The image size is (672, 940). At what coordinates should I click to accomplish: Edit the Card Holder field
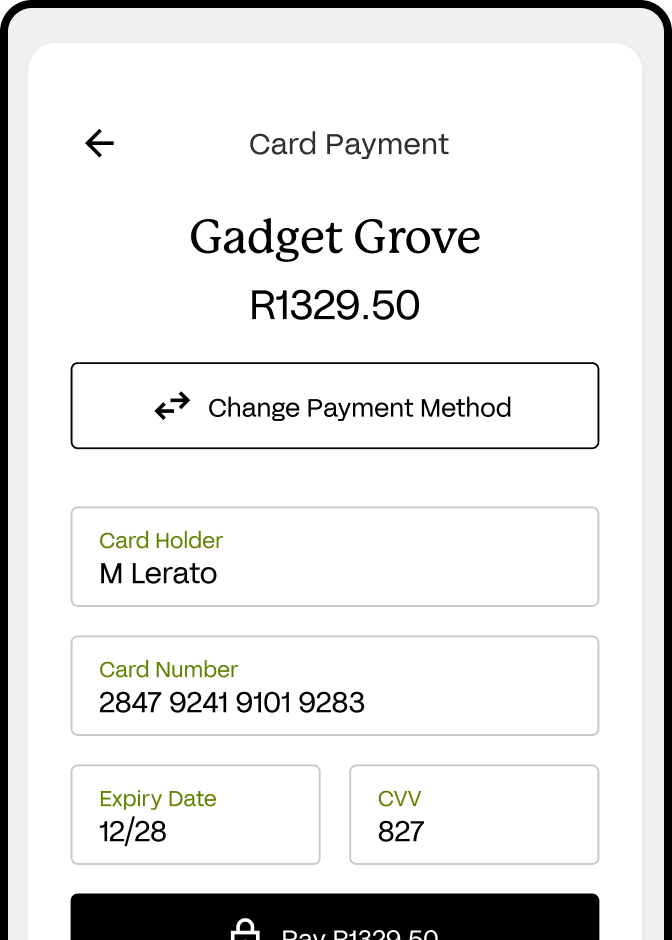(x=335, y=557)
